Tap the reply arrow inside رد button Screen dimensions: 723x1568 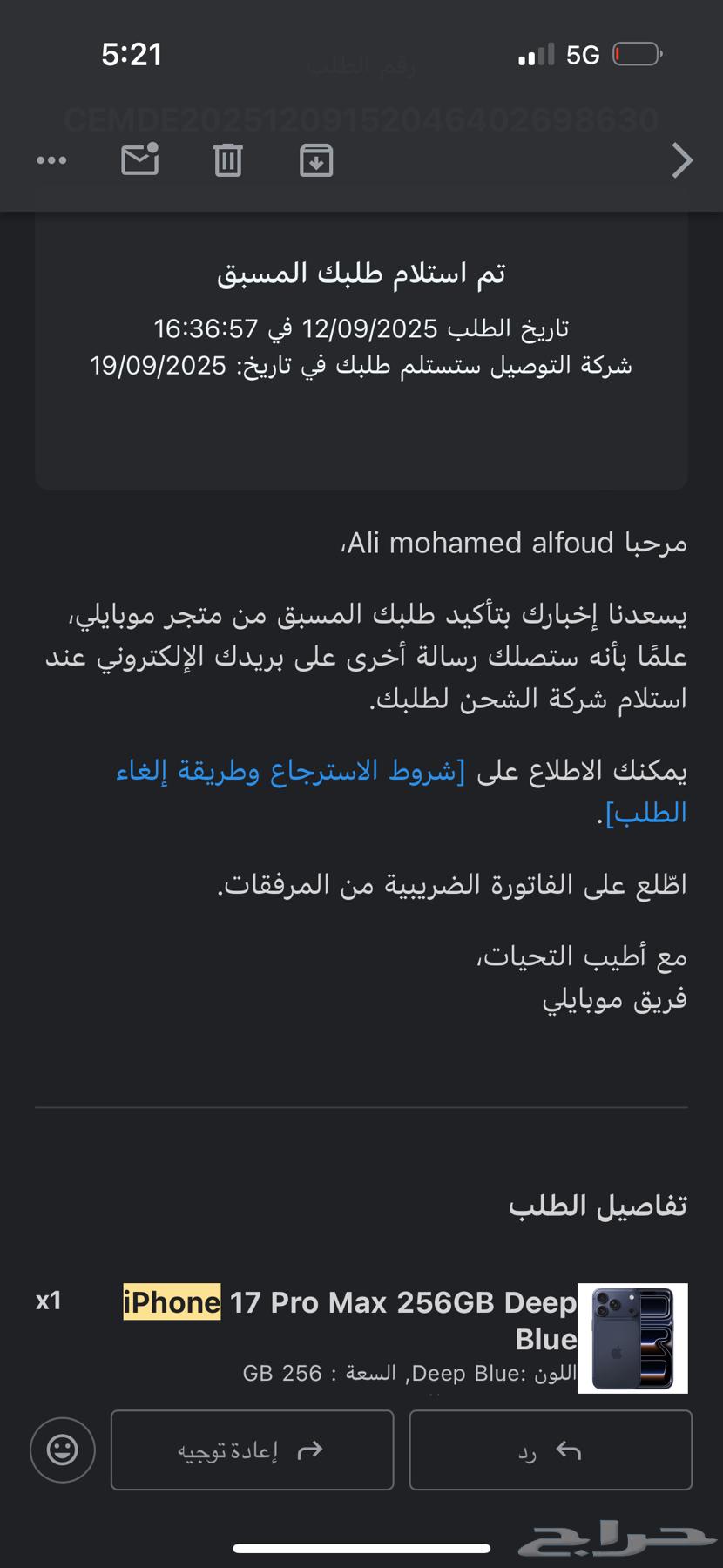[568, 1449]
